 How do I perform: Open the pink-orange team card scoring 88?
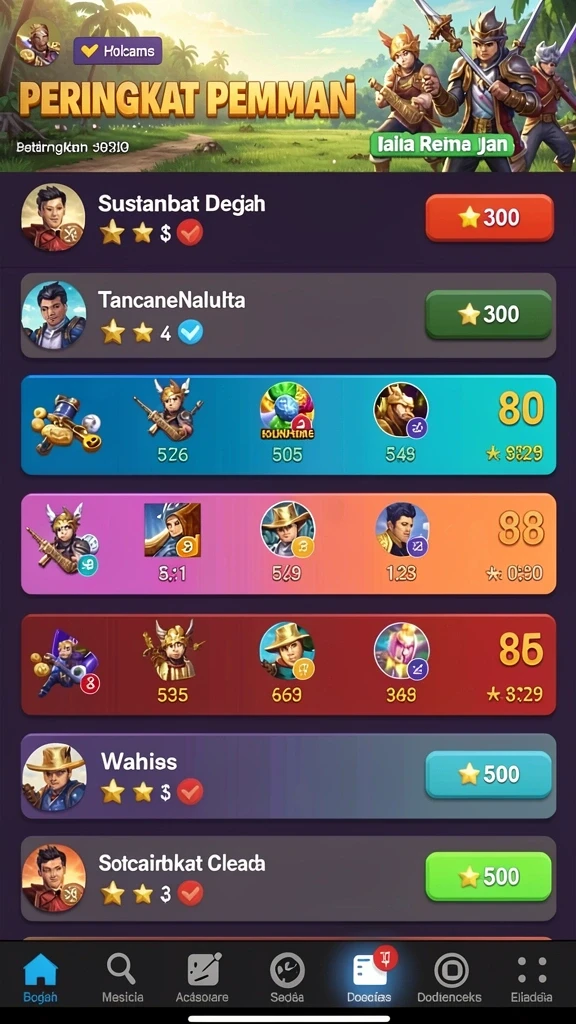(288, 543)
